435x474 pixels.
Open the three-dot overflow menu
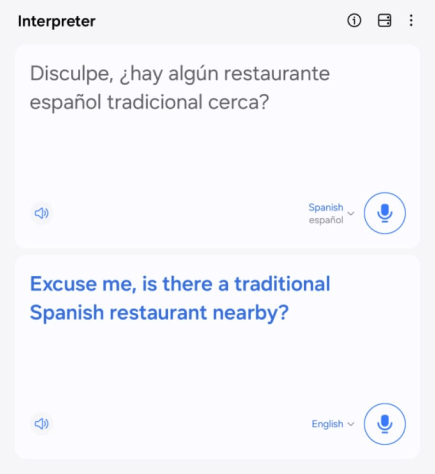[411, 21]
